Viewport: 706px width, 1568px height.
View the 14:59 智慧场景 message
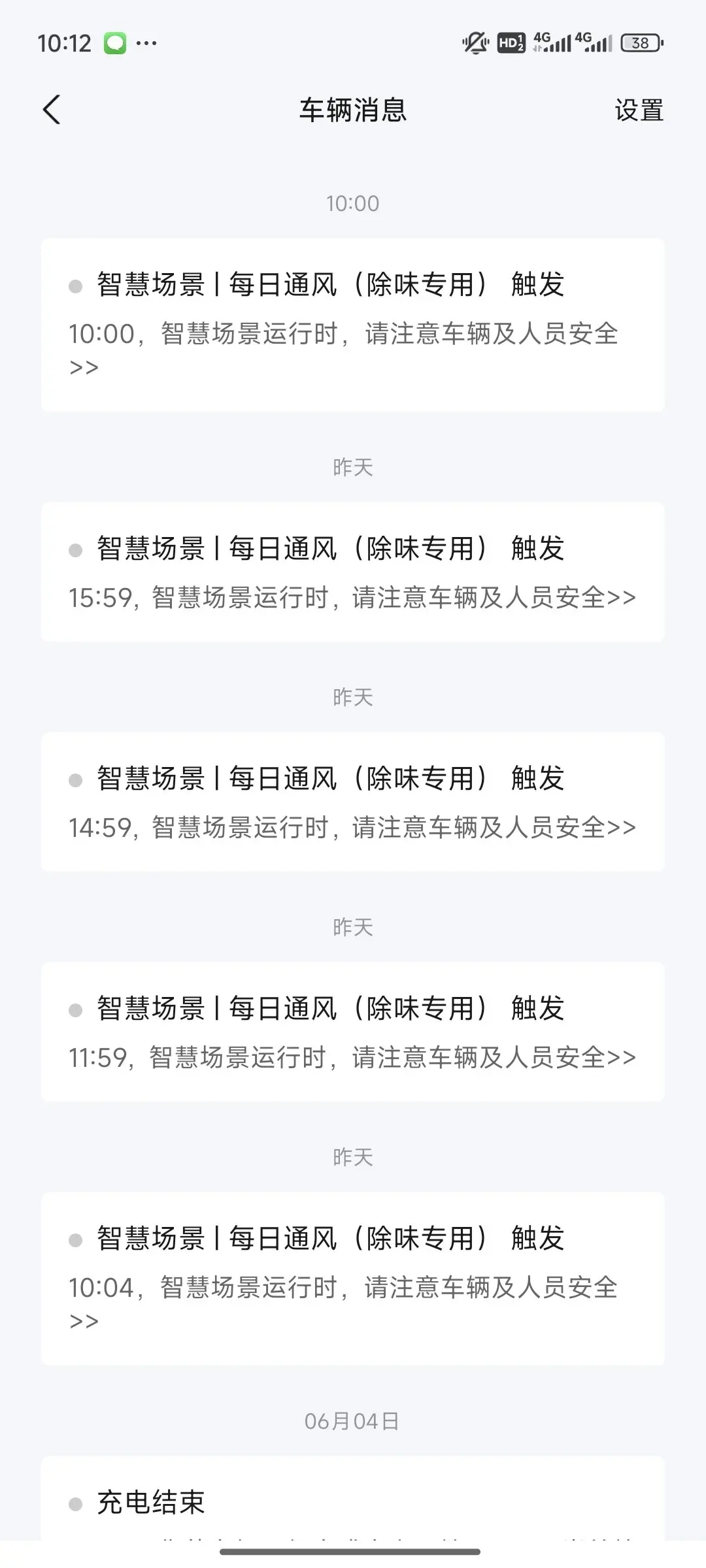pos(353,802)
